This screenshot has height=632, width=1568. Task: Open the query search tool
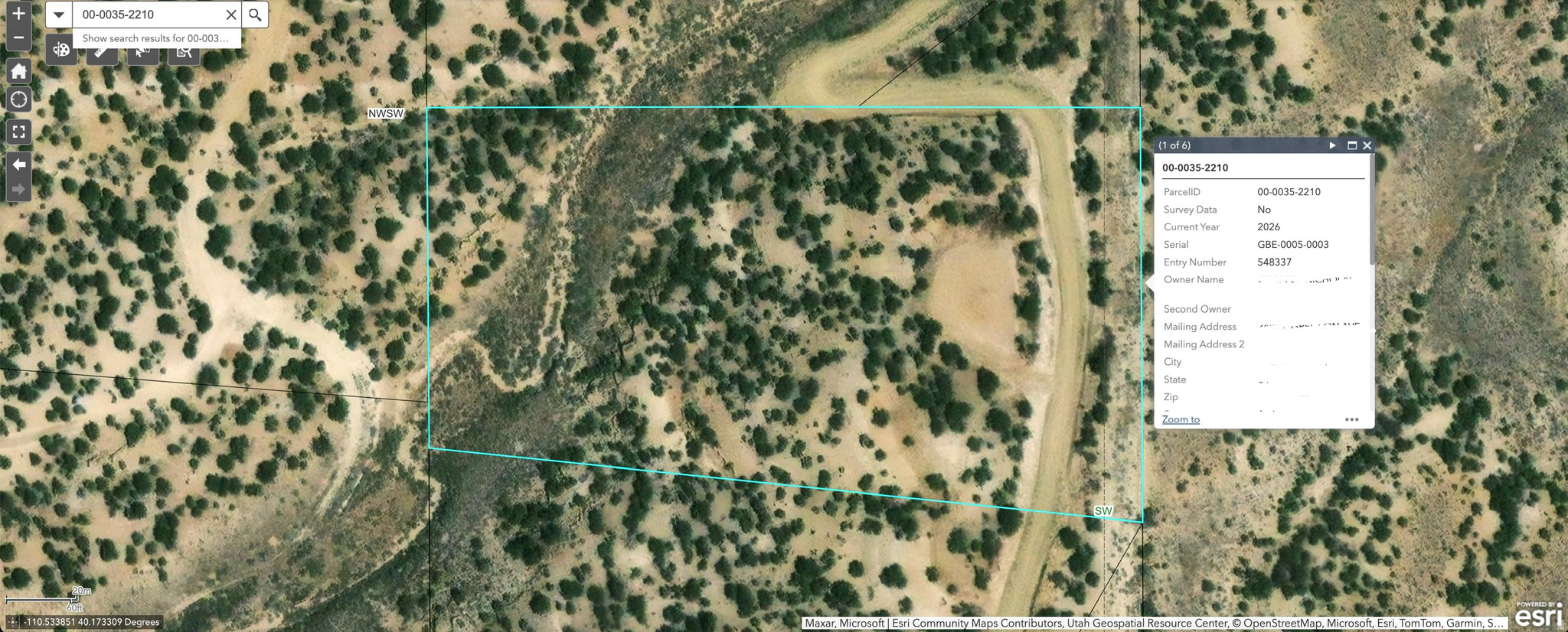pyautogui.click(x=184, y=54)
